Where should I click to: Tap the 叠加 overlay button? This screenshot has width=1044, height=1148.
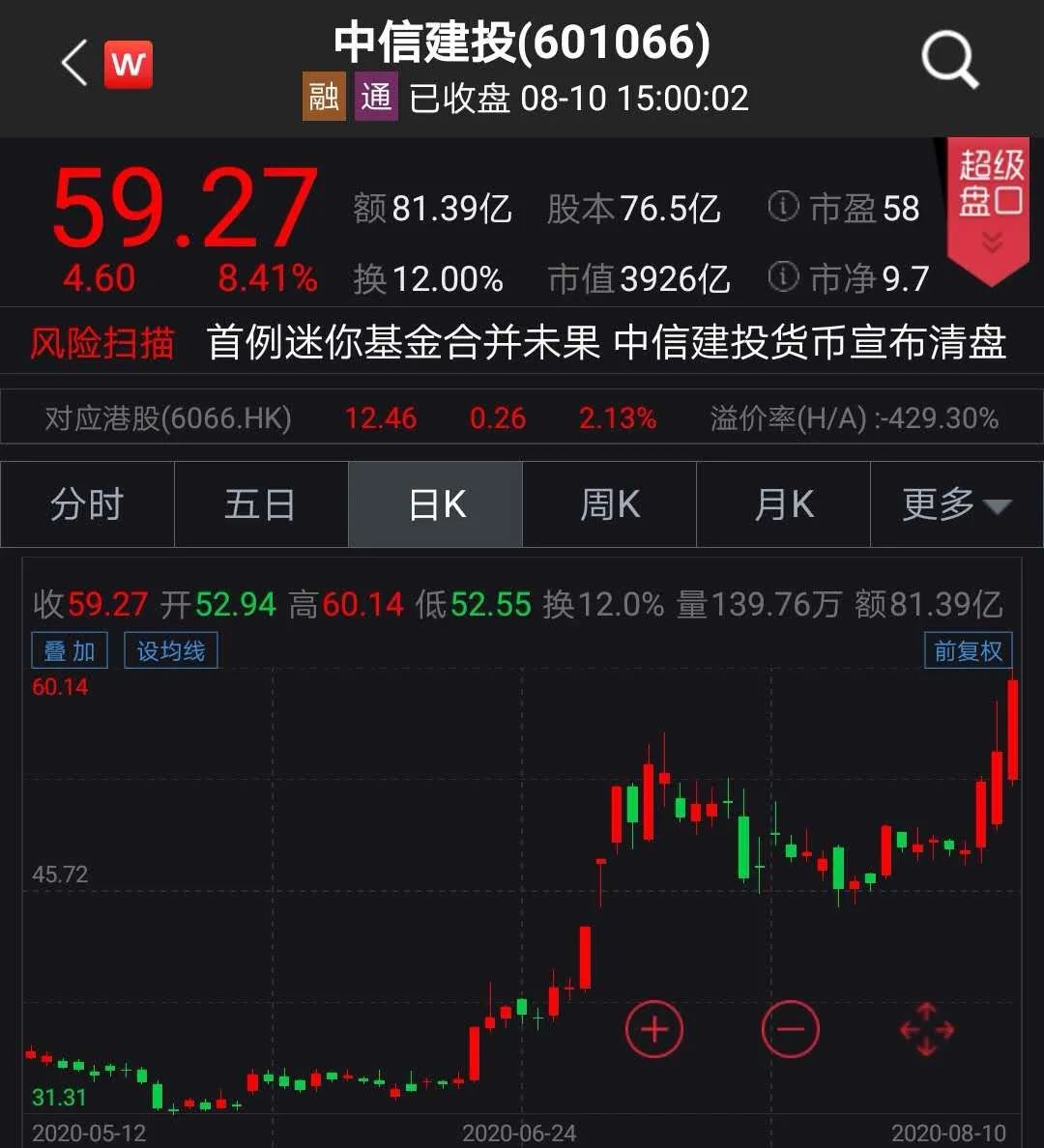coord(70,651)
